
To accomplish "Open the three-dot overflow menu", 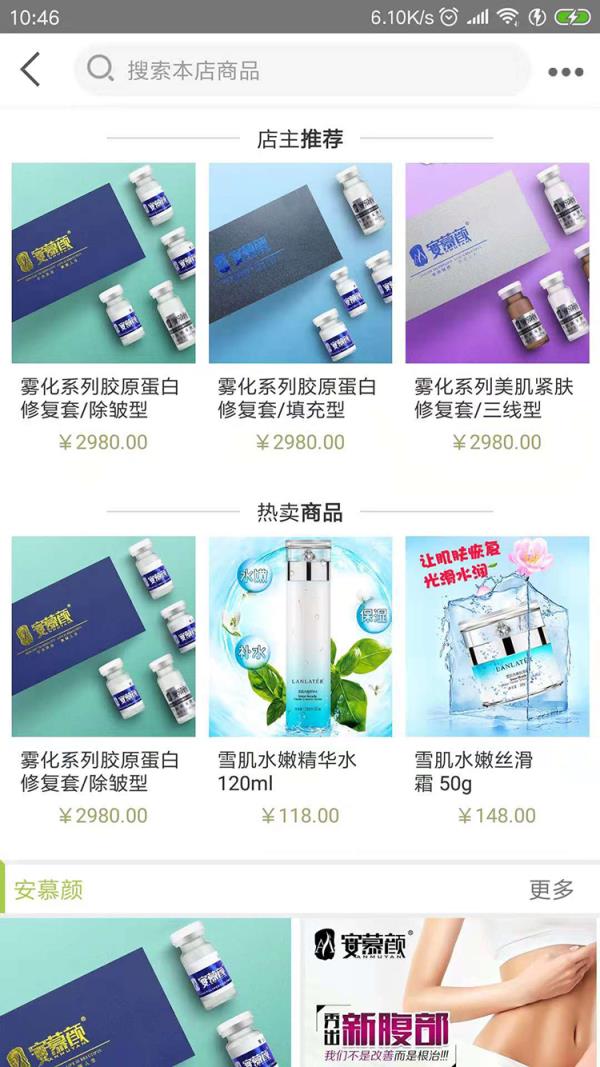I will [x=565, y=72].
